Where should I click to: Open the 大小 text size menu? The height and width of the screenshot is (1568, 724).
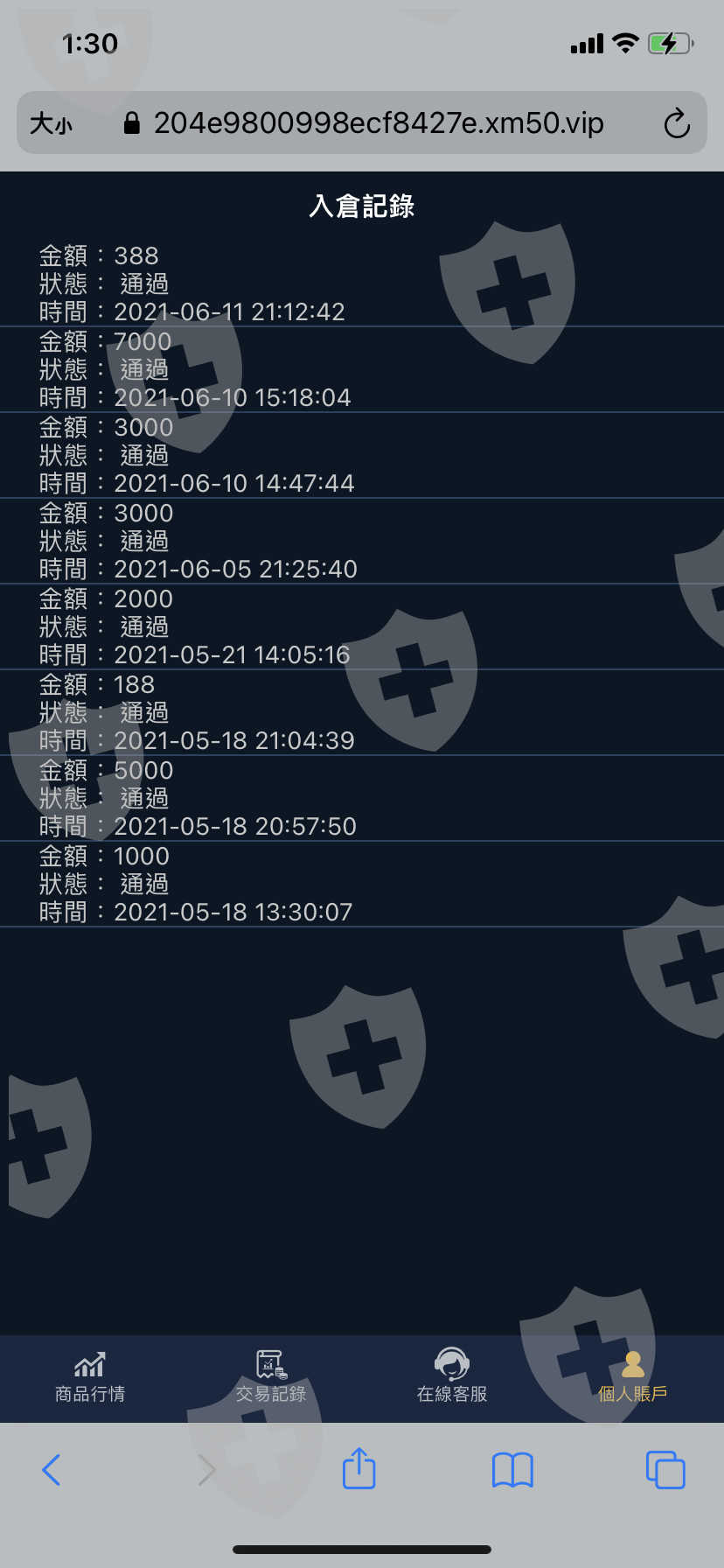(x=51, y=123)
